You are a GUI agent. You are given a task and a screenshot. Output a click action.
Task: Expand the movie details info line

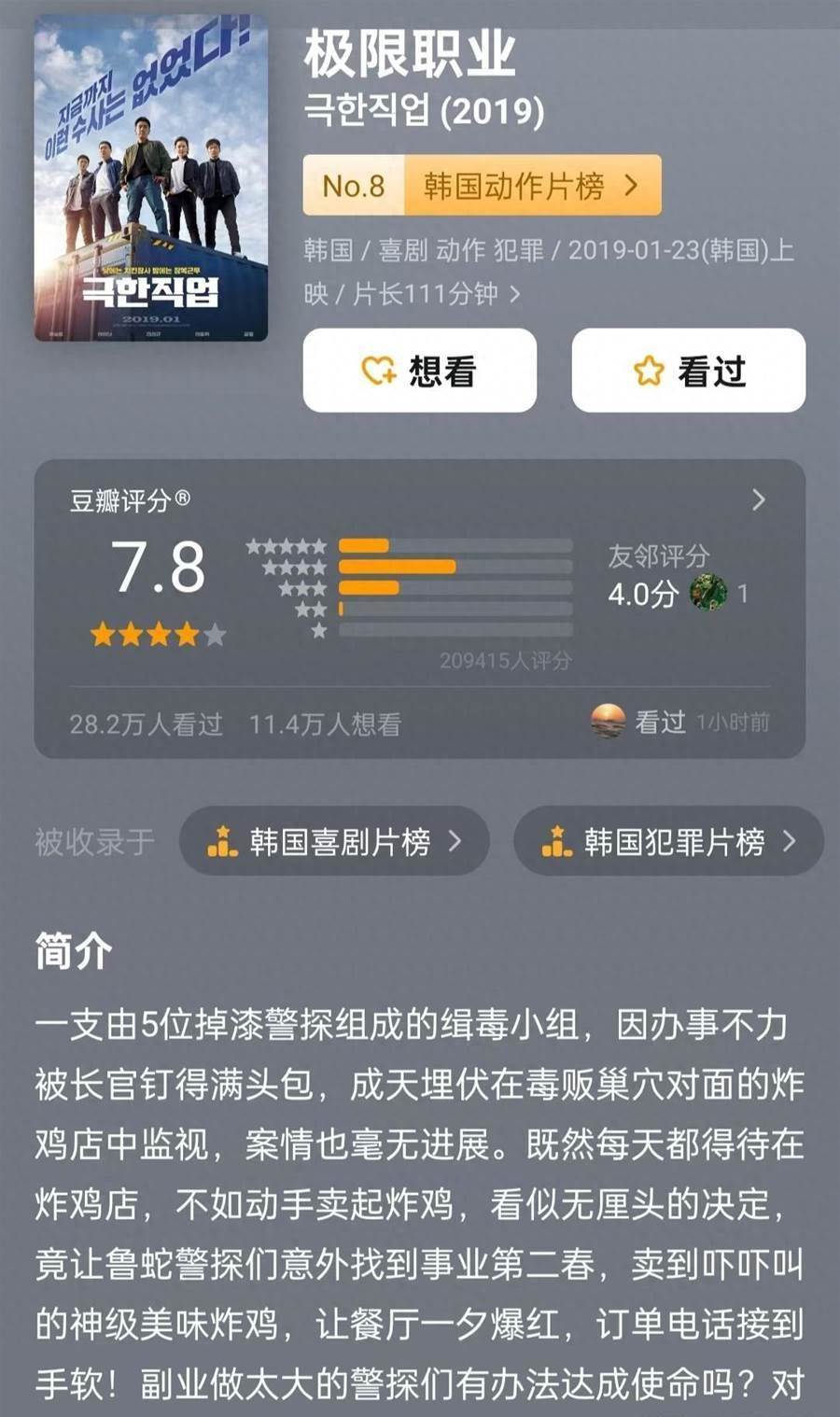point(514,295)
